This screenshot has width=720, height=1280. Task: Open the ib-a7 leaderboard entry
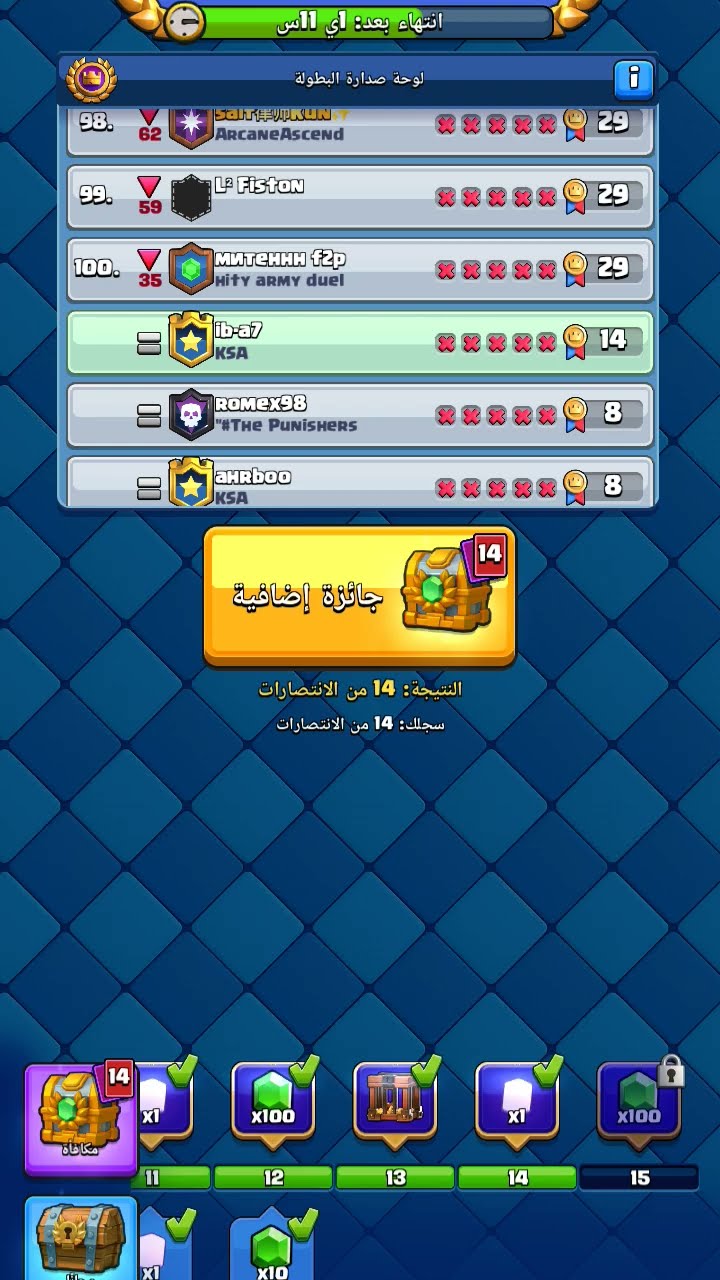(360, 342)
